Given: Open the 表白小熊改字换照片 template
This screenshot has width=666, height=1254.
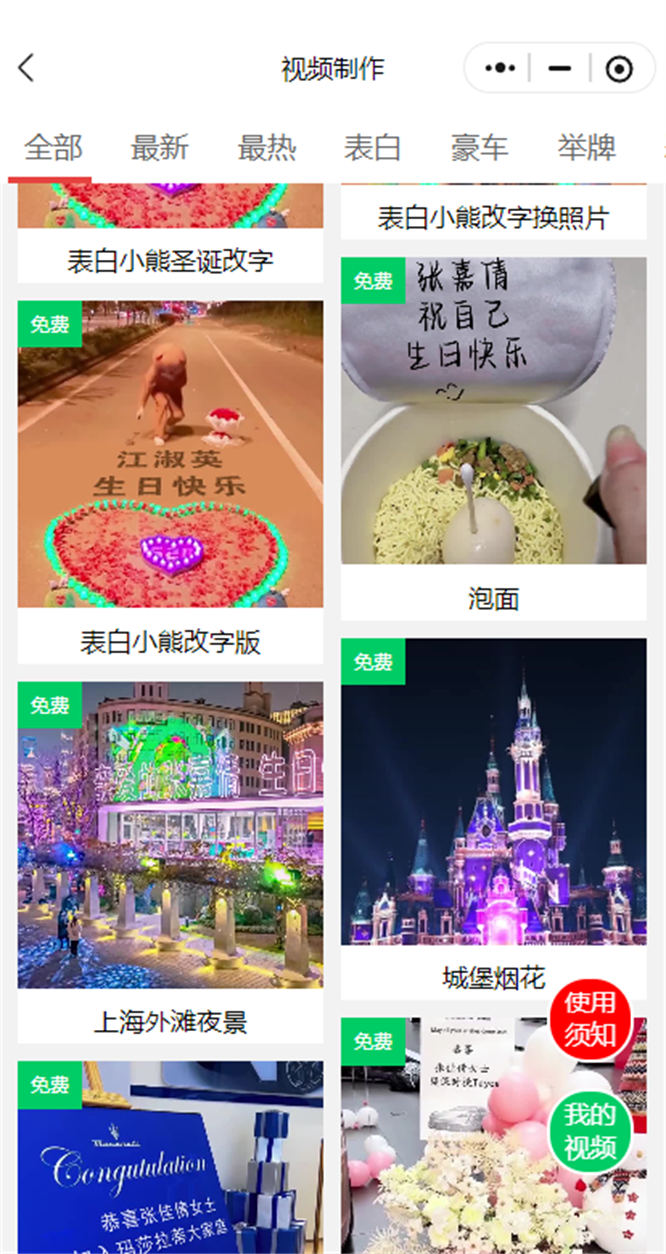Looking at the screenshot, I should click(493, 216).
